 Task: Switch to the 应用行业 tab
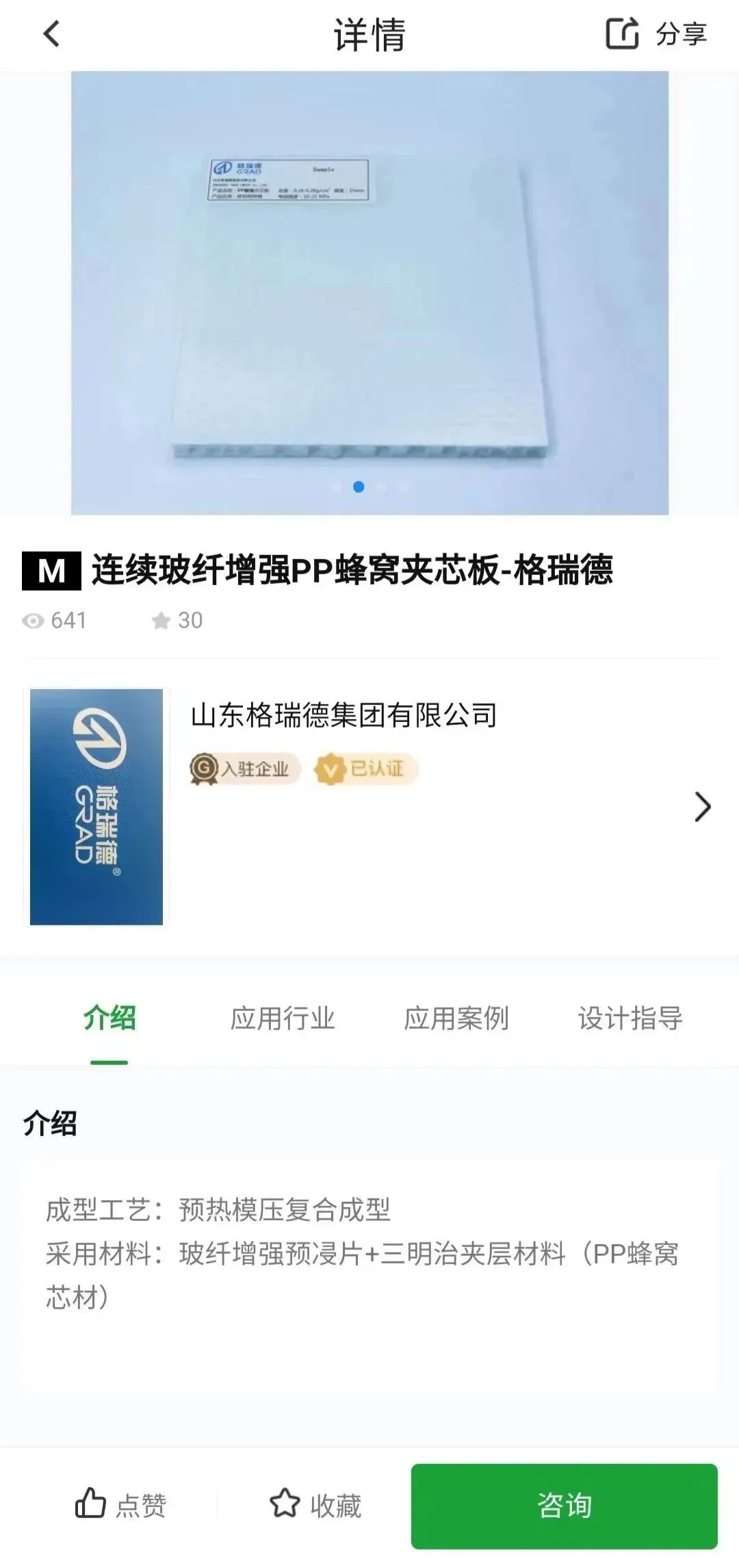(x=282, y=1018)
